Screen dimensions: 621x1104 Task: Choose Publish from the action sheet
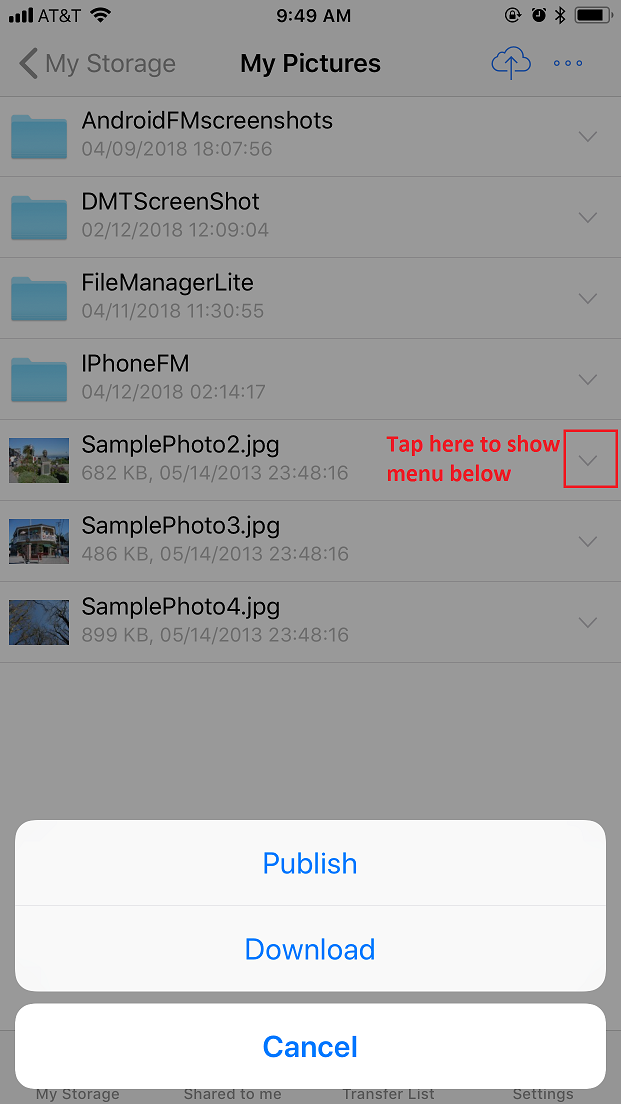310,863
